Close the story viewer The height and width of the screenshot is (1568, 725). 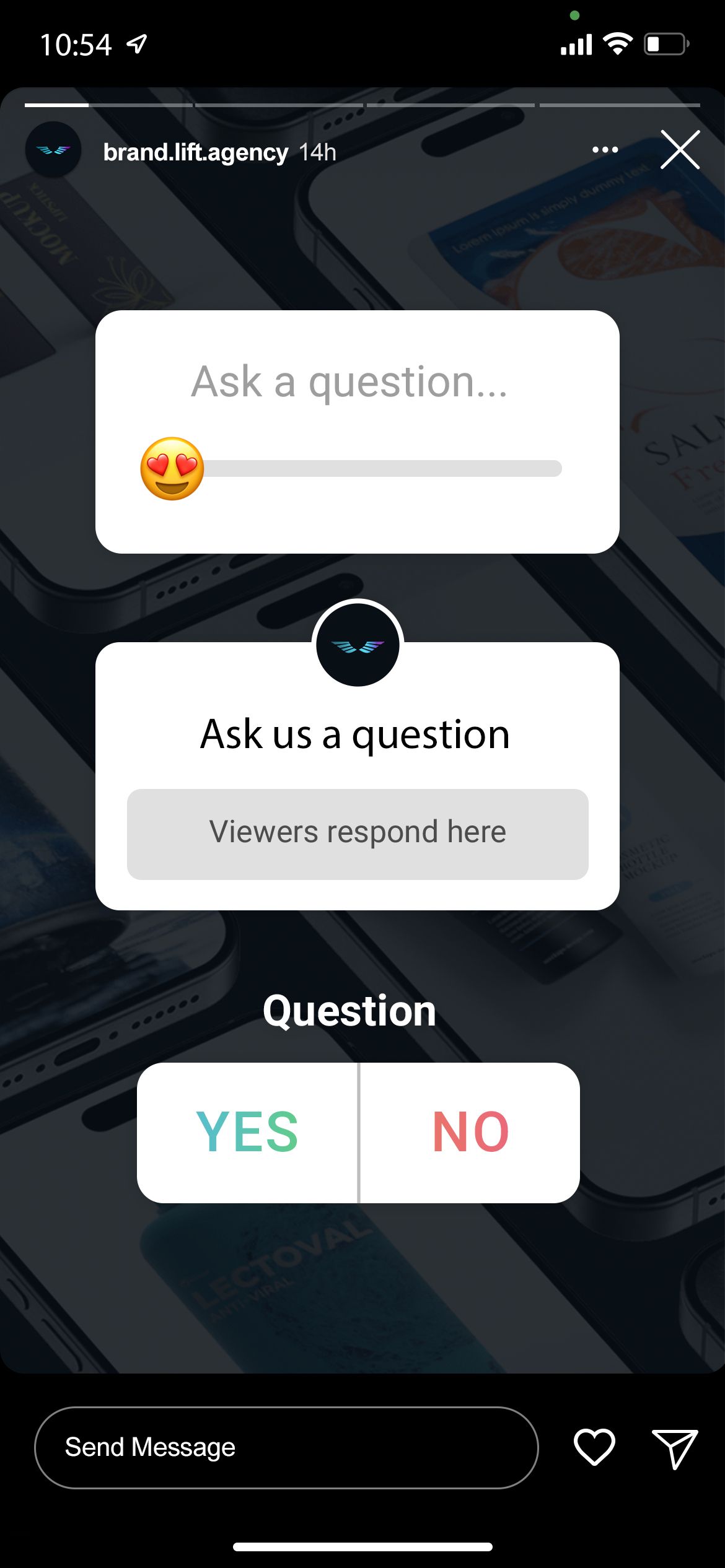click(x=680, y=150)
